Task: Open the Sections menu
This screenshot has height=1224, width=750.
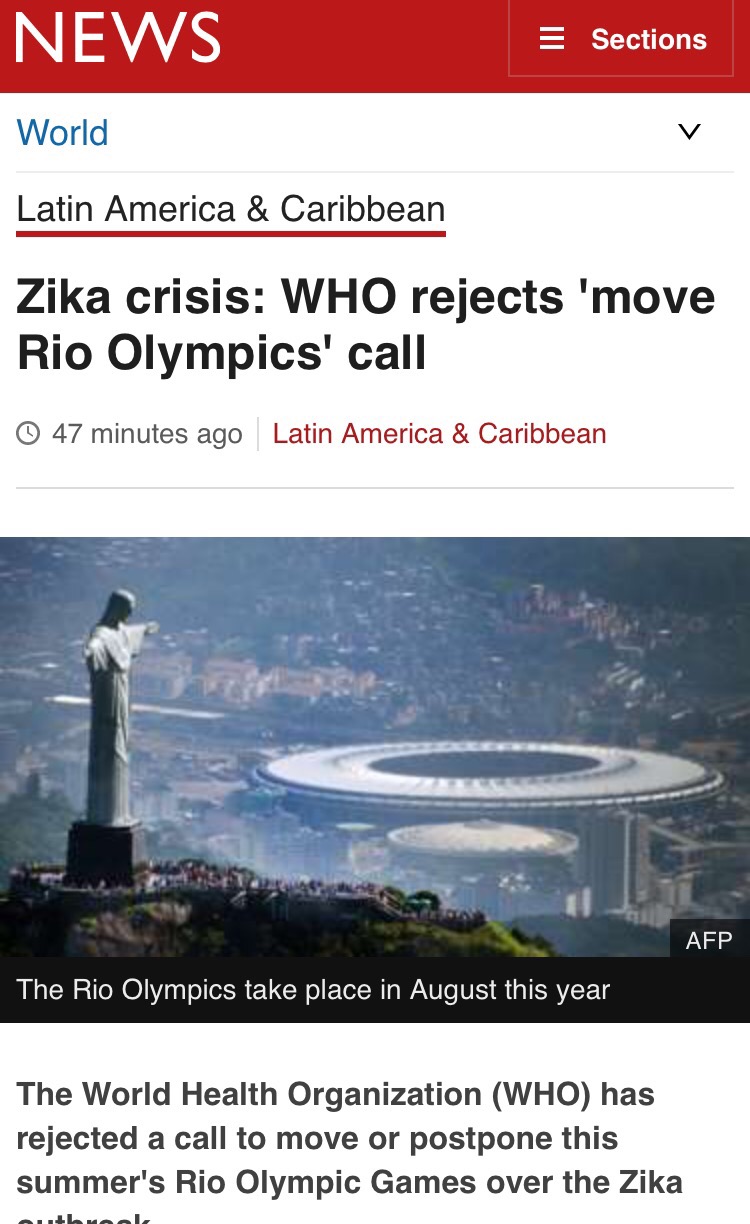Action: 622,39
